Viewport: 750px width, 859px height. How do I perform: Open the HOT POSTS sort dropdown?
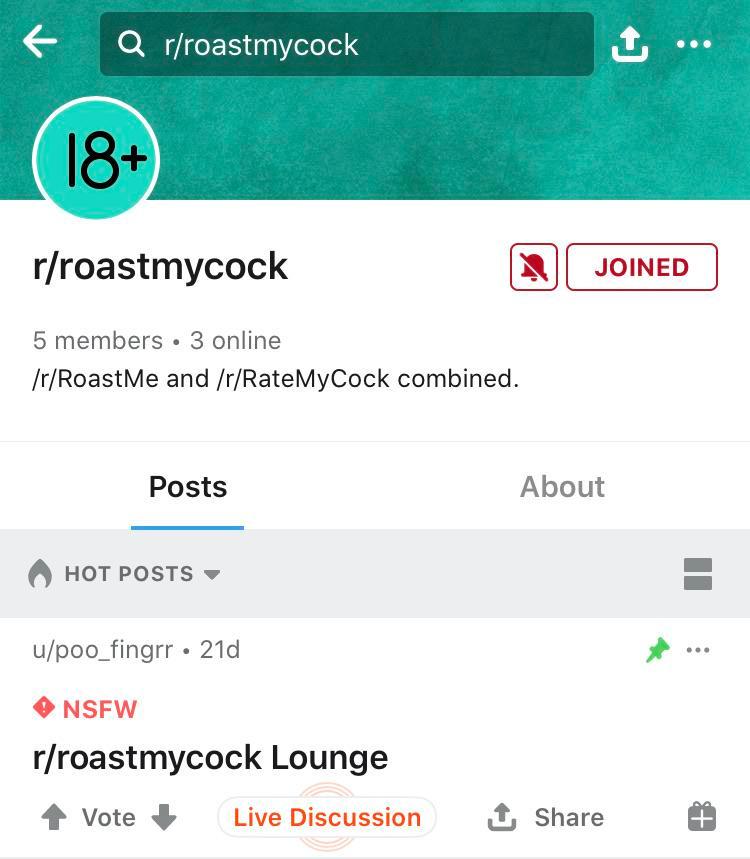tap(125, 574)
